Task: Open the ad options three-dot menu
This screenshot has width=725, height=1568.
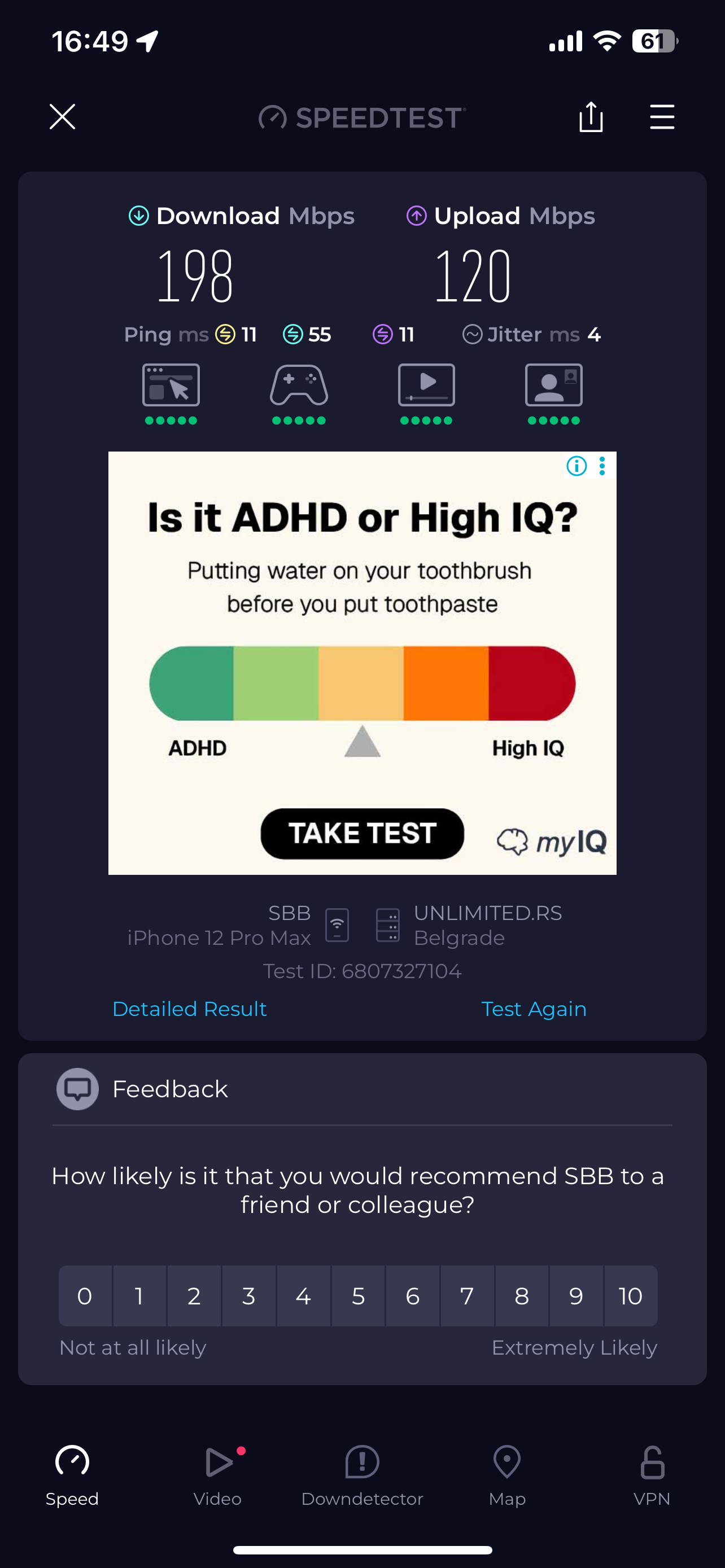Action: (602, 466)
